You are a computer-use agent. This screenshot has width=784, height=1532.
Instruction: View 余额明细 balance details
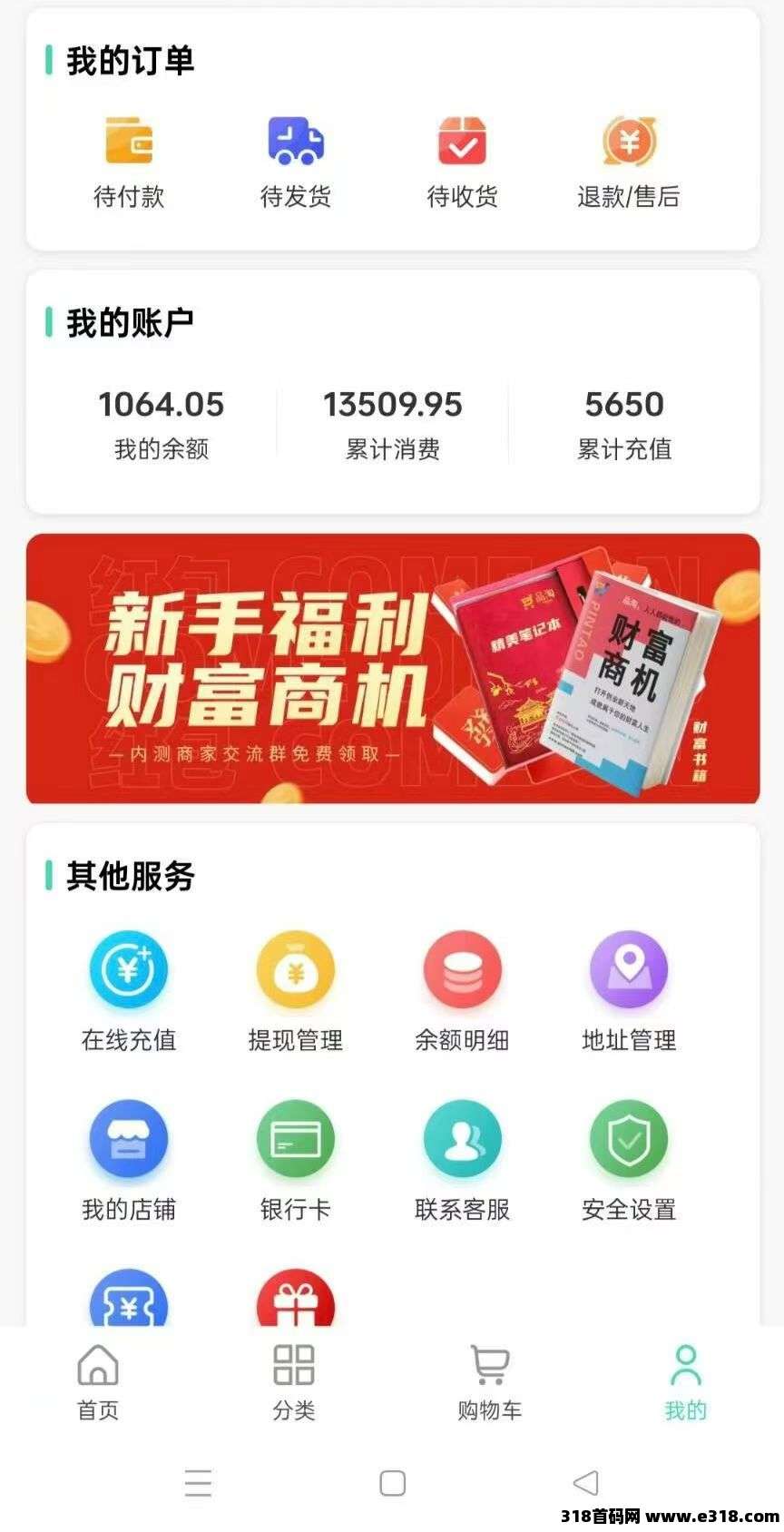tap(462, 990)
